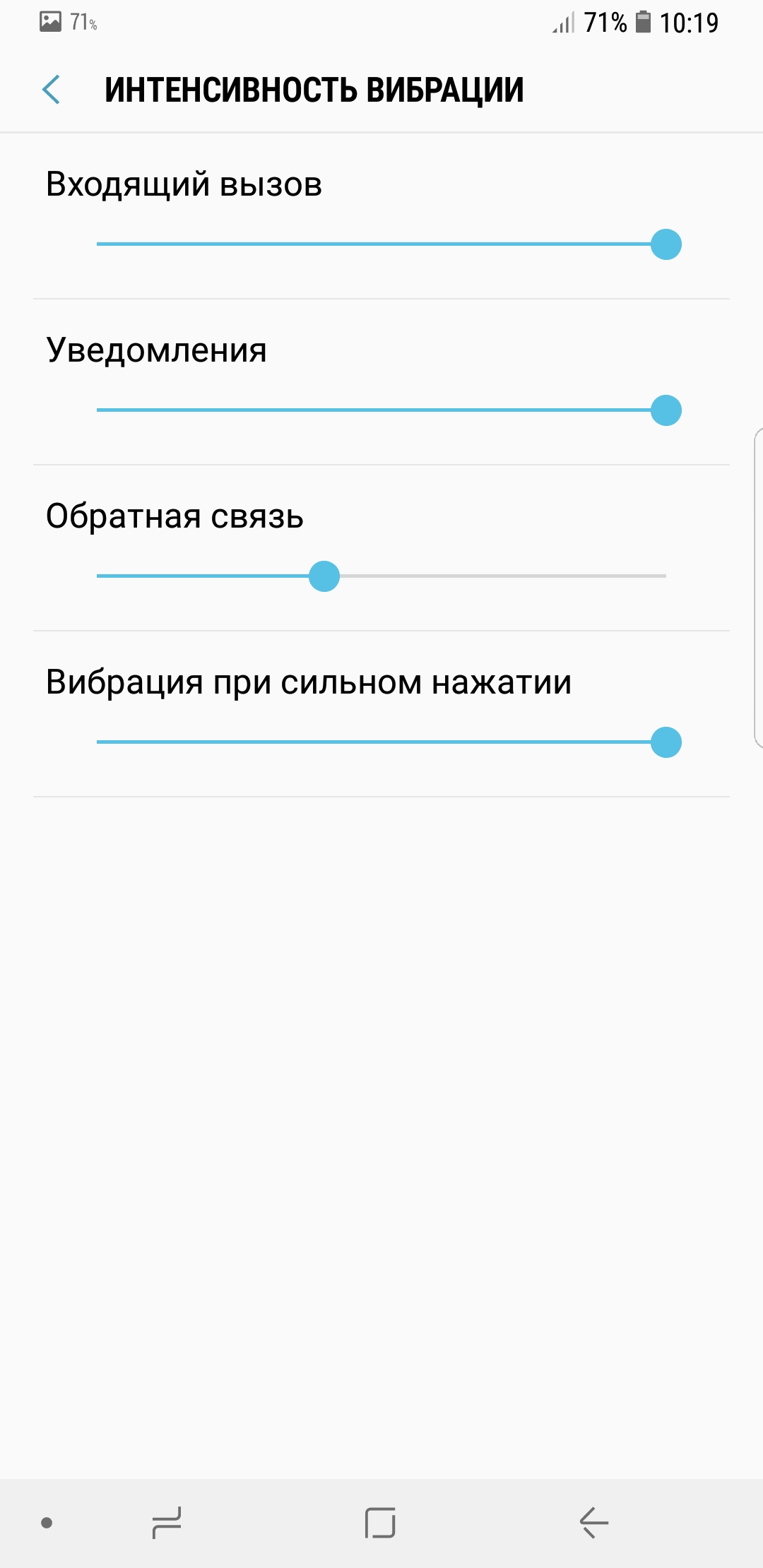Open recent apps from navigation bar
The height and width of the screenshot is (1568, 763).
point(167,1523)
